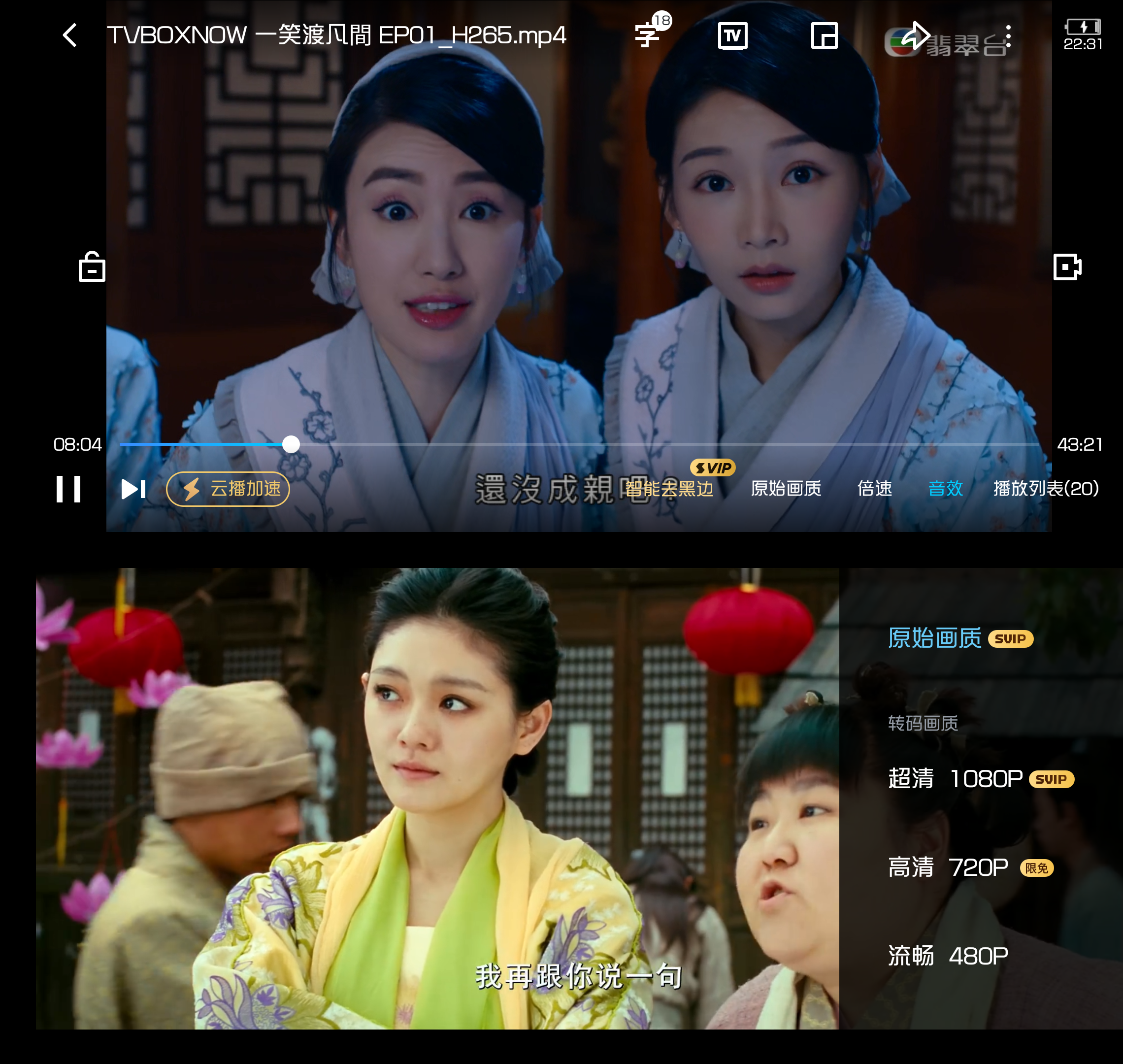This screenshot has height=1064, width=1123.
Task: Tap the video clip record icon
Action: click(x=1067, y=266)
